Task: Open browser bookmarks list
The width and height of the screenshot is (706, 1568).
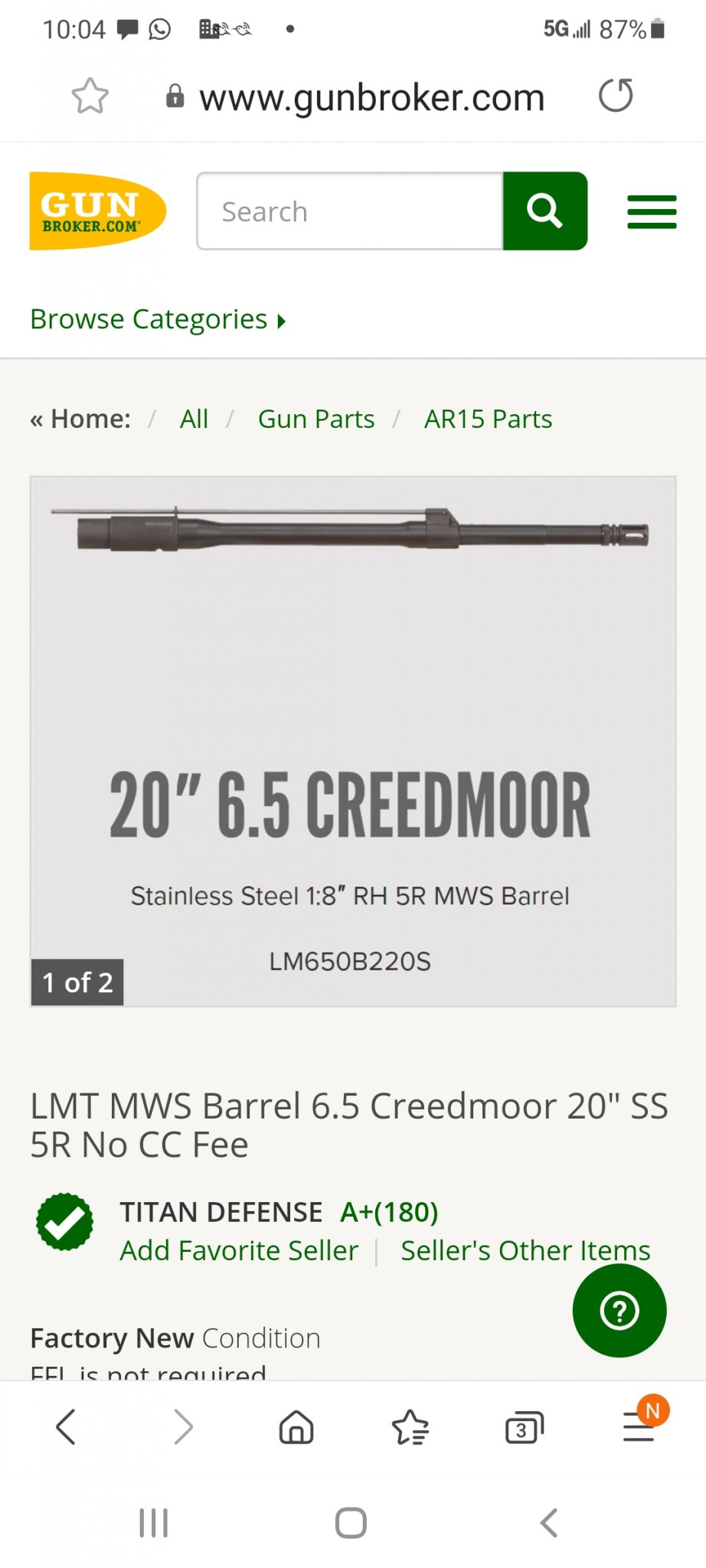Action: click(410, 1428)
